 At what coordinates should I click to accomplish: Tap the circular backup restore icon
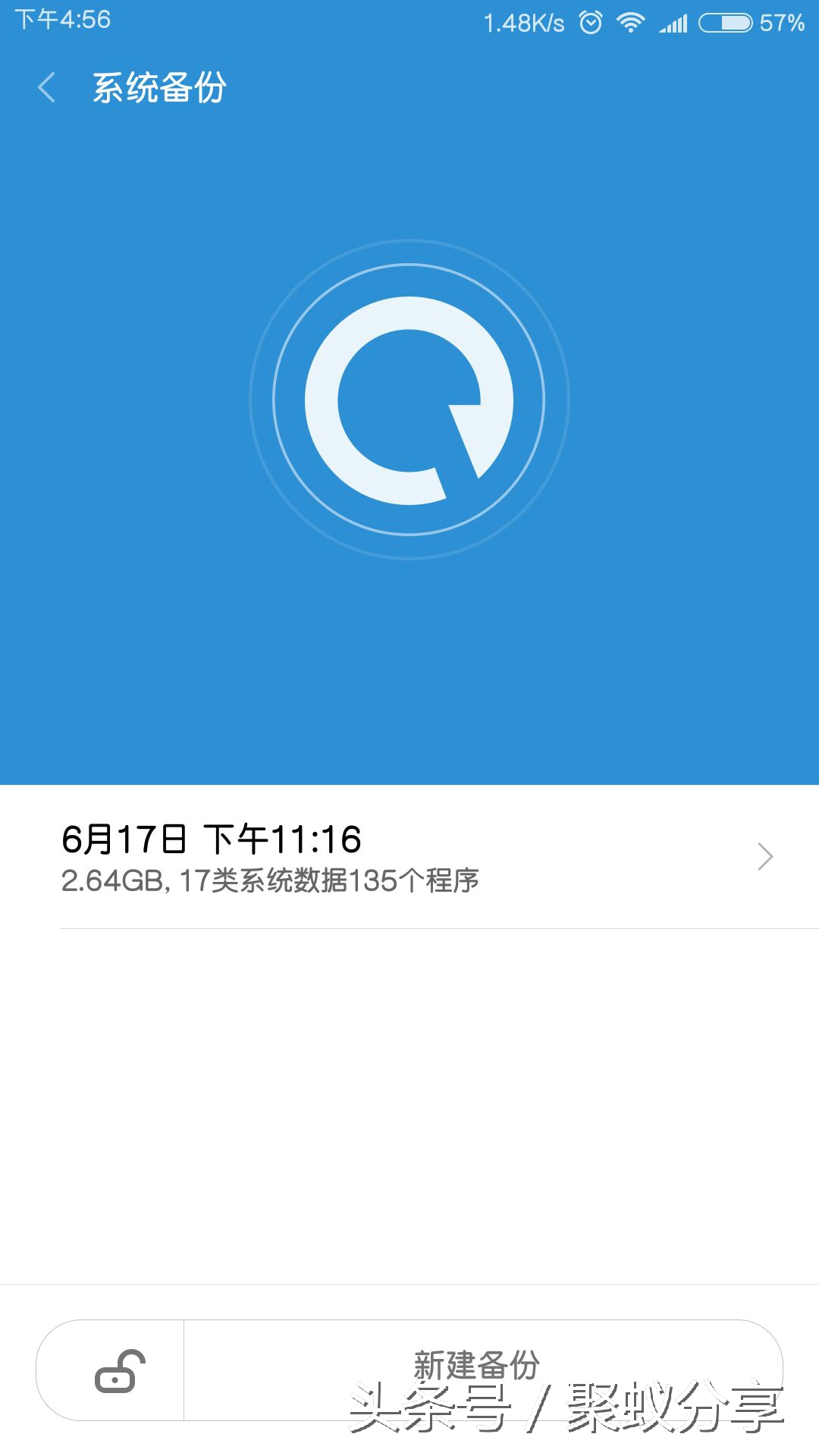pyautogui.click(x=408, y=394)
